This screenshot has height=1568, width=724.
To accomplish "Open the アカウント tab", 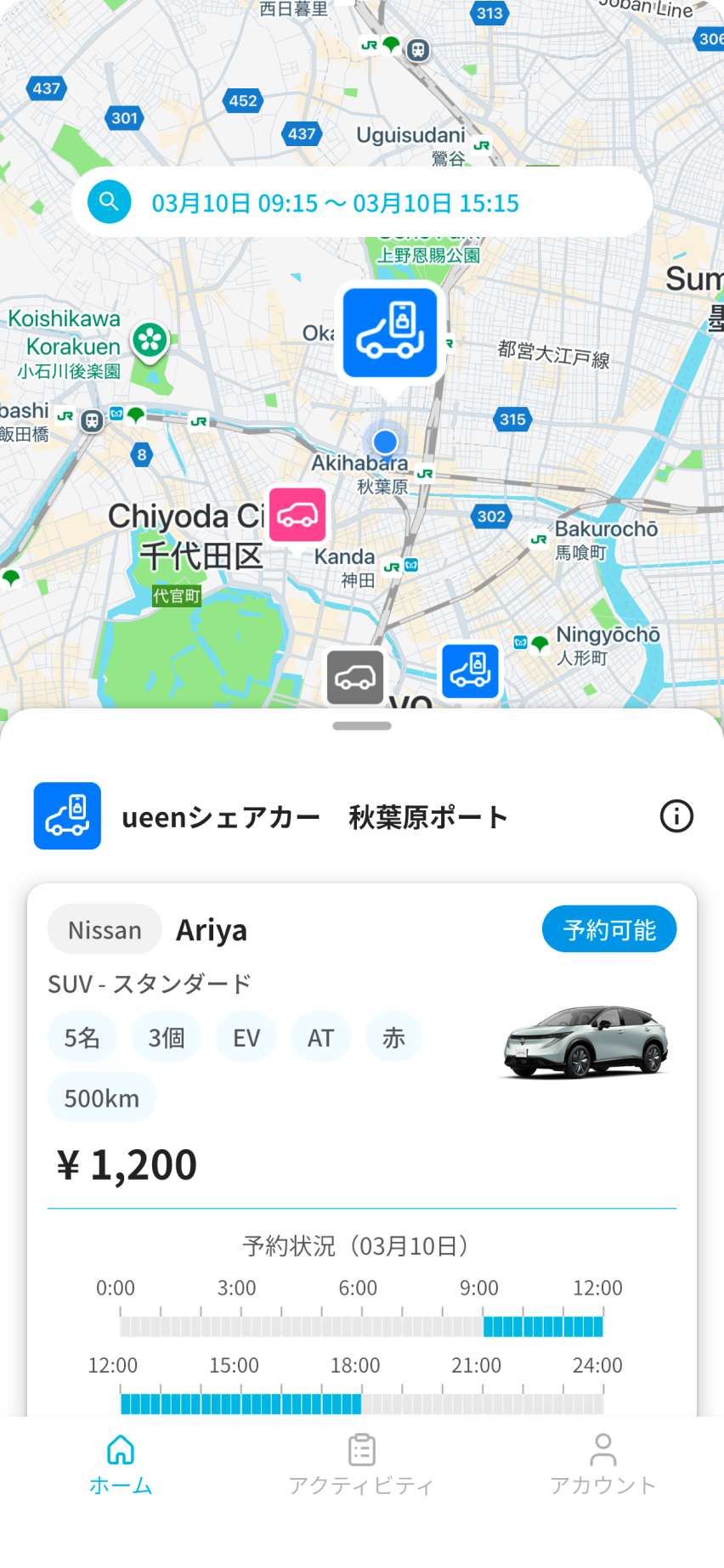I will pyautogui.click(x=603, y=1465).
